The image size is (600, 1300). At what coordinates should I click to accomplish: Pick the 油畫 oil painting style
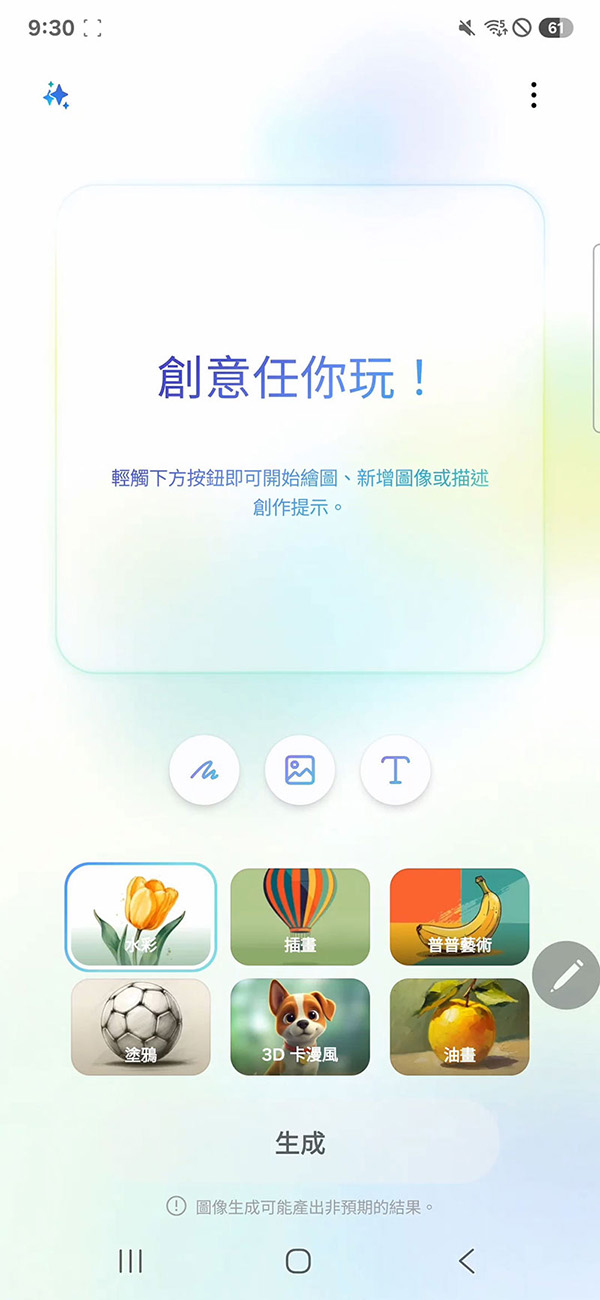point(459,1027)
